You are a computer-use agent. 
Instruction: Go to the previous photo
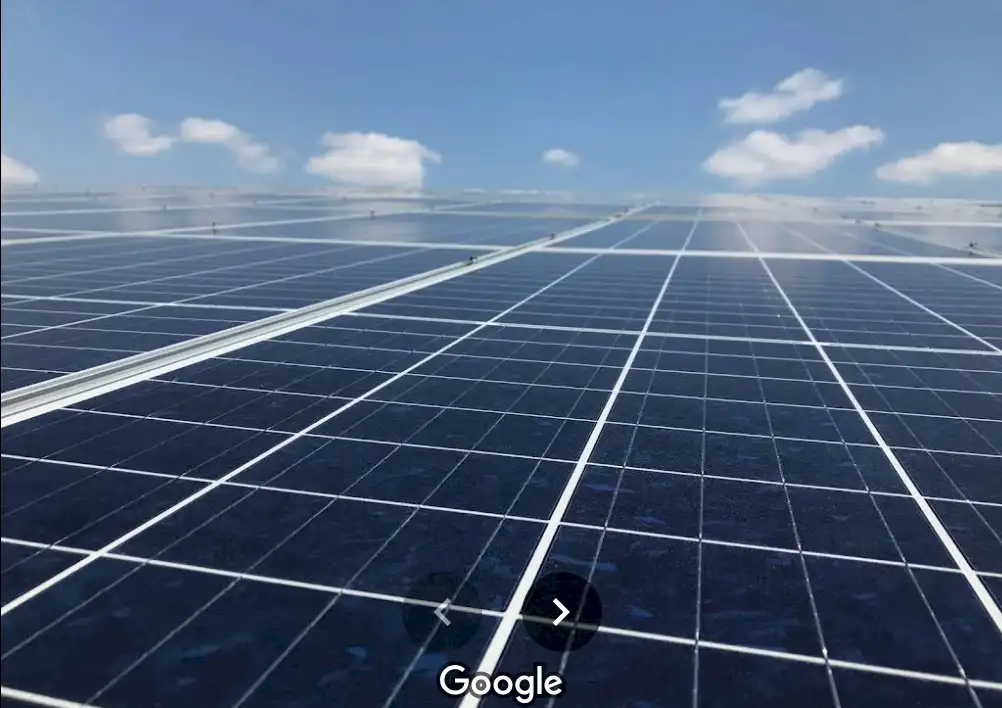[442, 612]
